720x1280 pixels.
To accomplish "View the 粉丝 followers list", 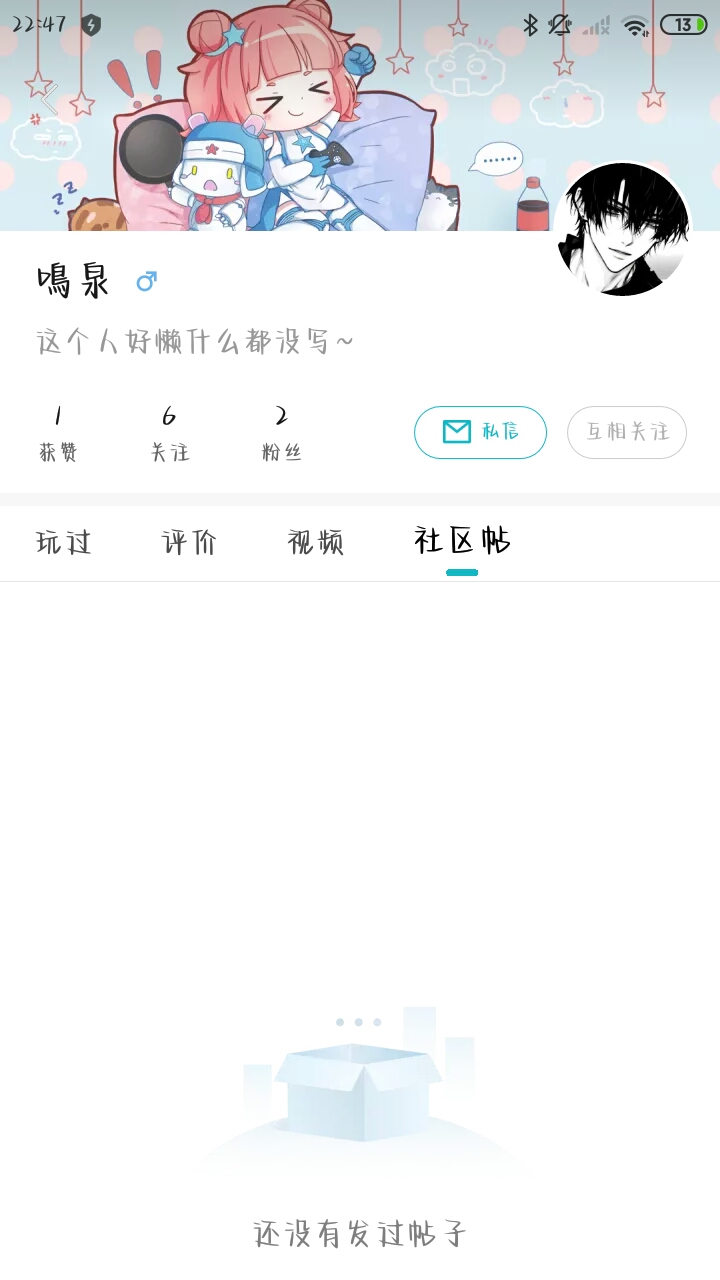I will (x=281, y=433).
